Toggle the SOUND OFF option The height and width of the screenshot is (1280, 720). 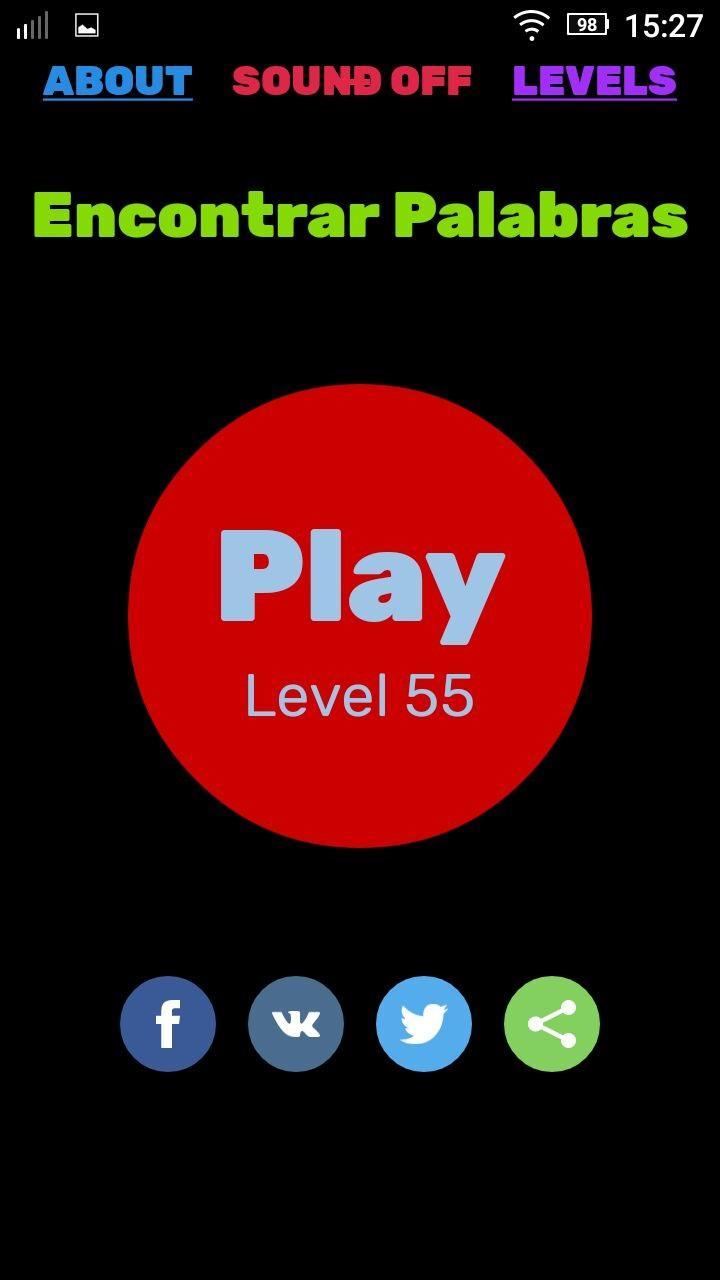coord(351,81)
